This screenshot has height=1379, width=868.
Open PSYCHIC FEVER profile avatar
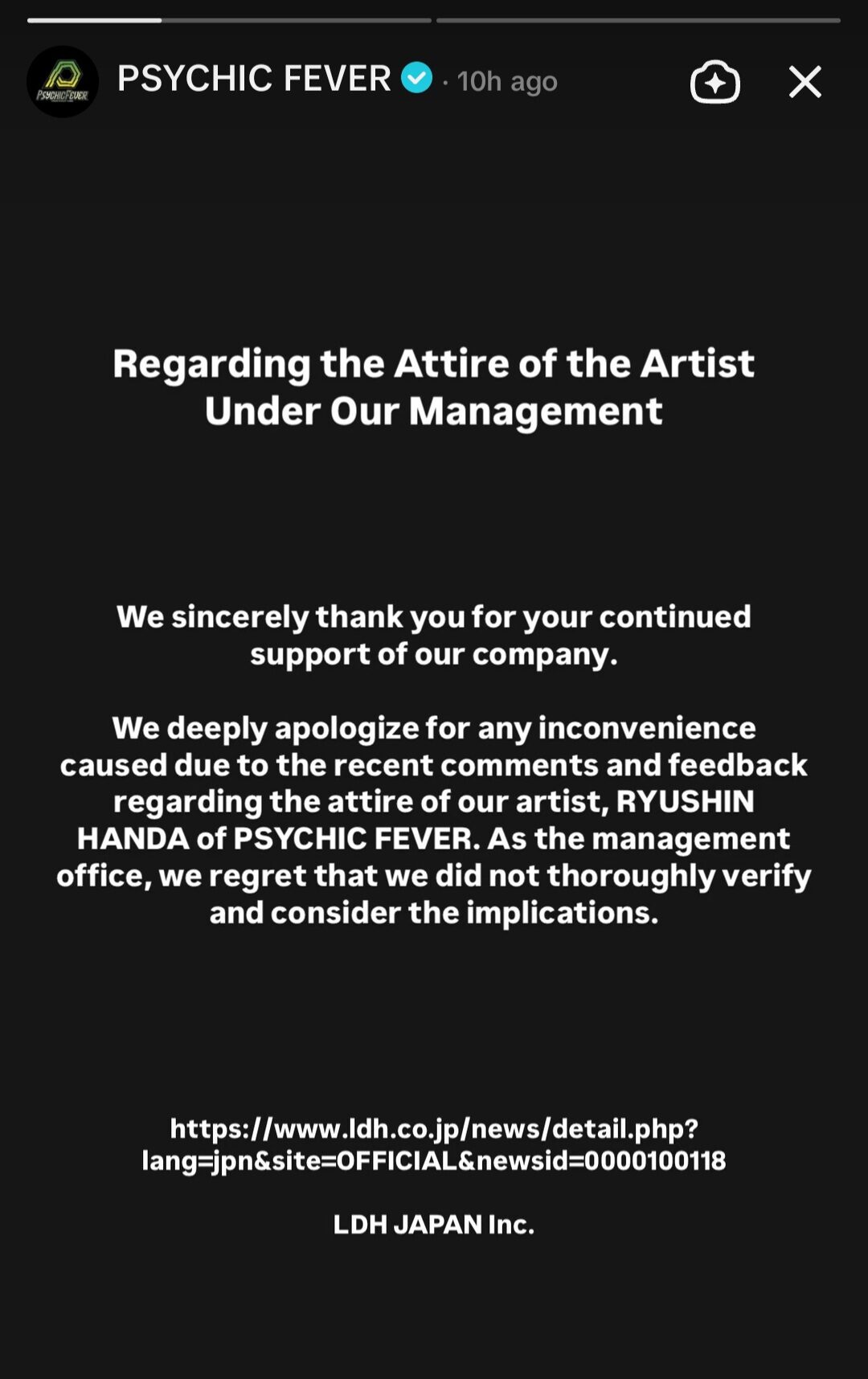coord(63,82)
